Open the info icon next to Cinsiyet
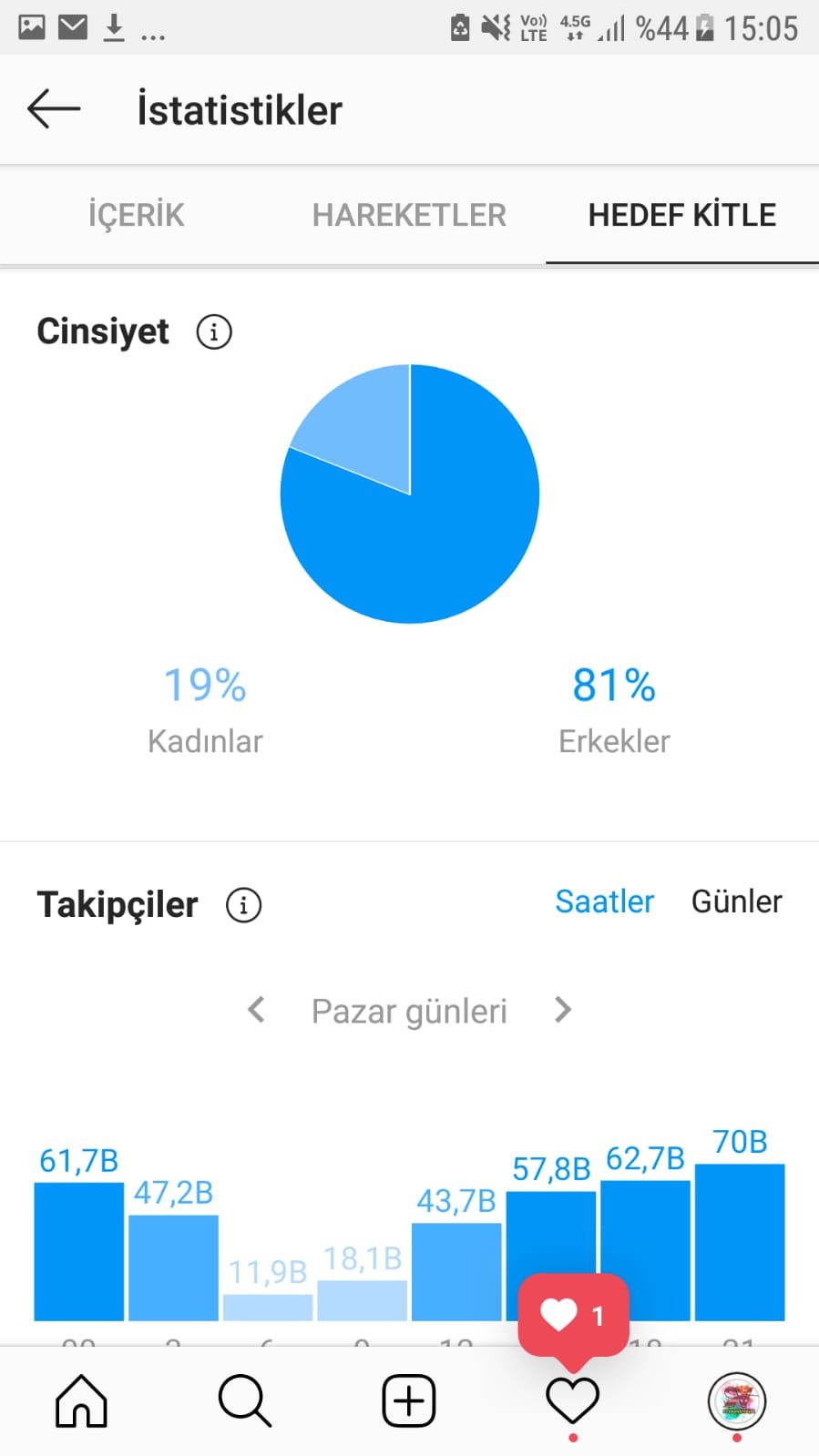The image size is (819, 1456). click(x=214, y=331)
